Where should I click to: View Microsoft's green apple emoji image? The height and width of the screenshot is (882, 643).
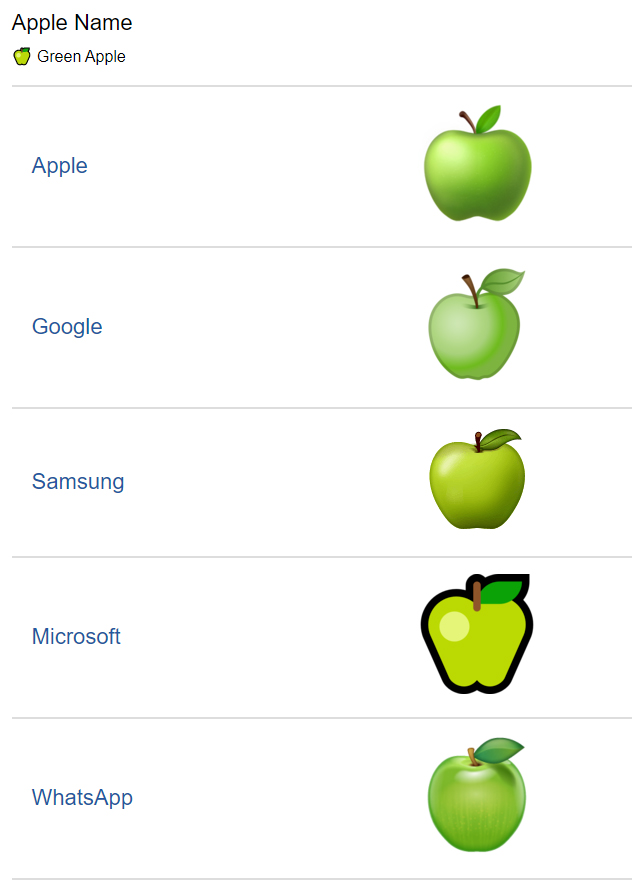tap(476, 635)
